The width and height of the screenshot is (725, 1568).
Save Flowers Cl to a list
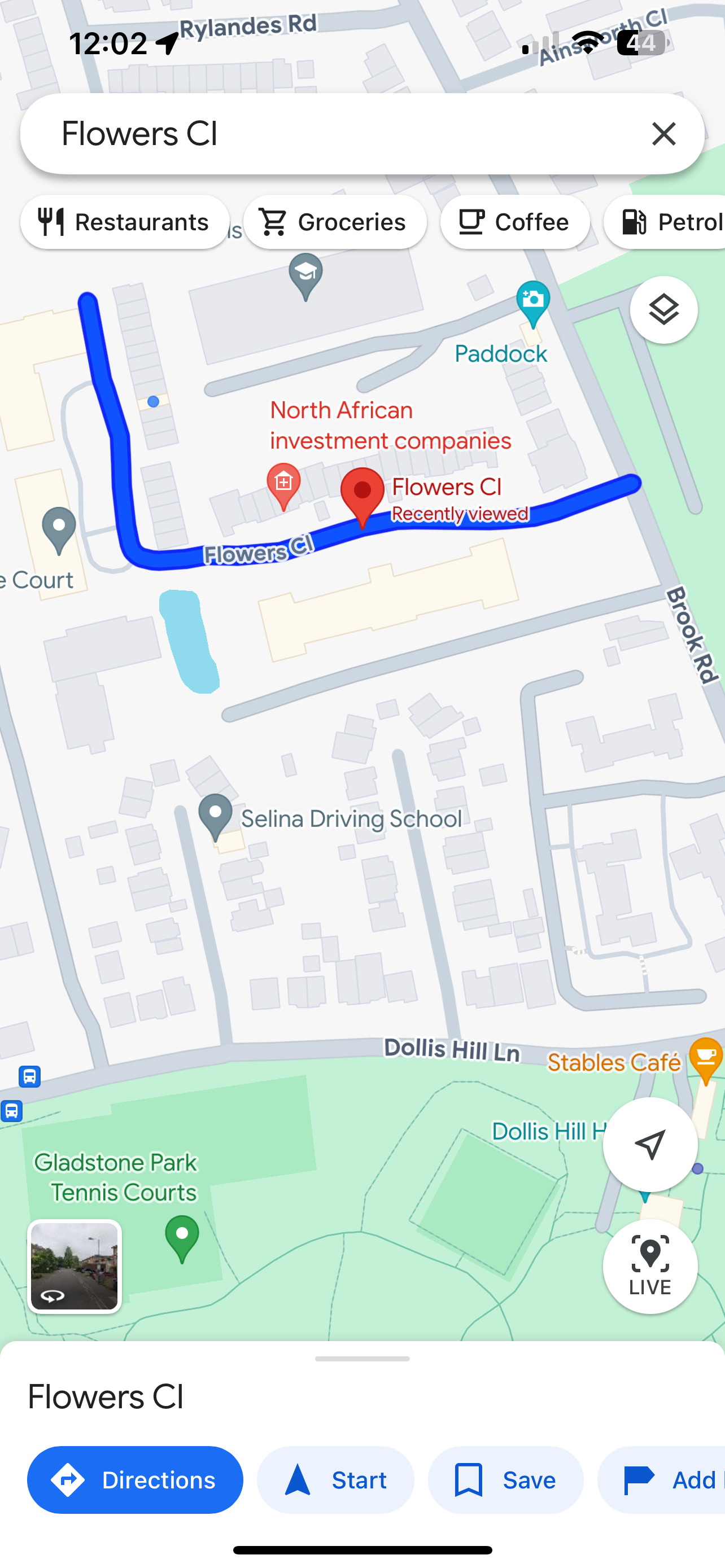click(505, 1480)
